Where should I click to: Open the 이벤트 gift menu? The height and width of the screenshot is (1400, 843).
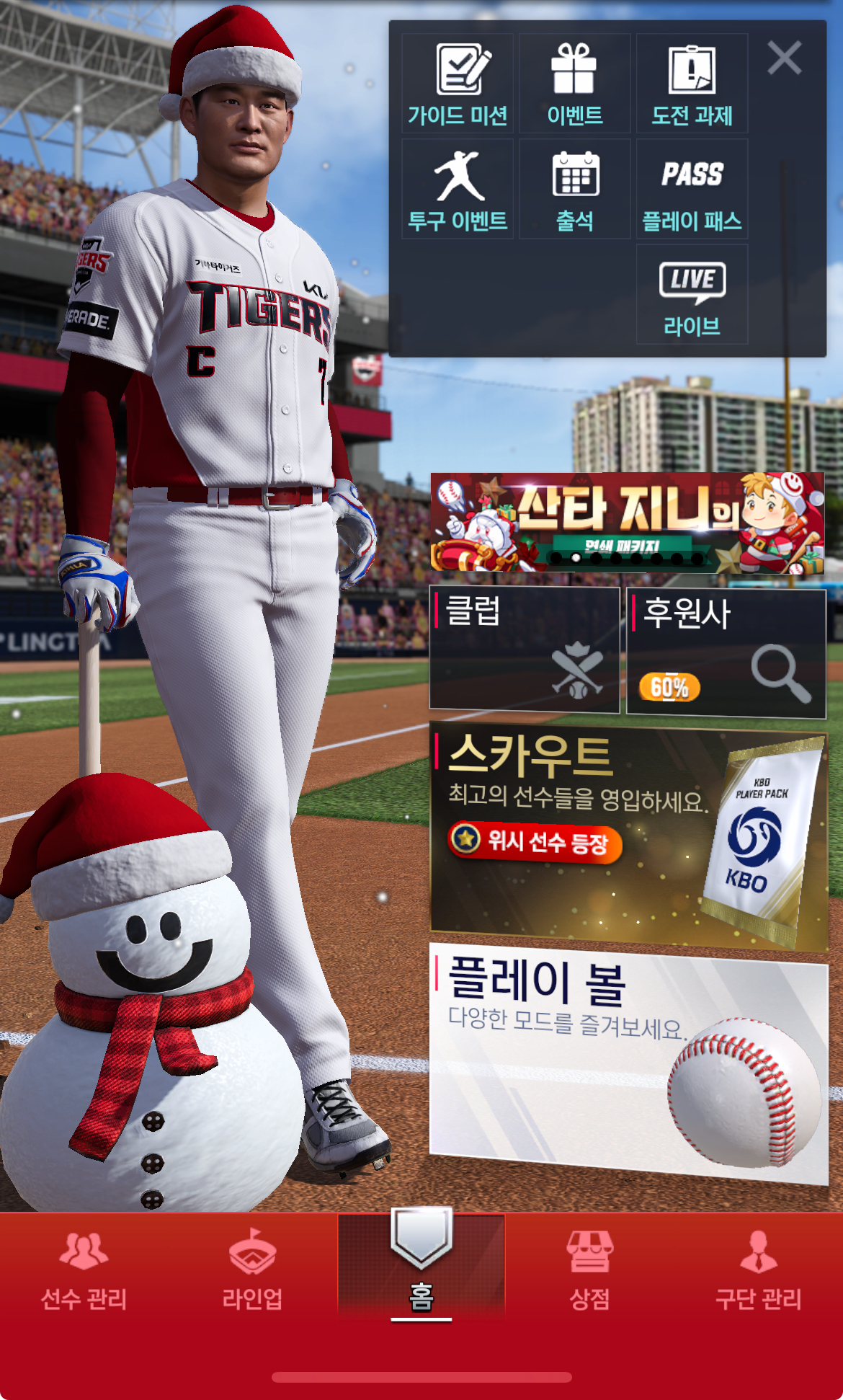[x=574, y=84]
